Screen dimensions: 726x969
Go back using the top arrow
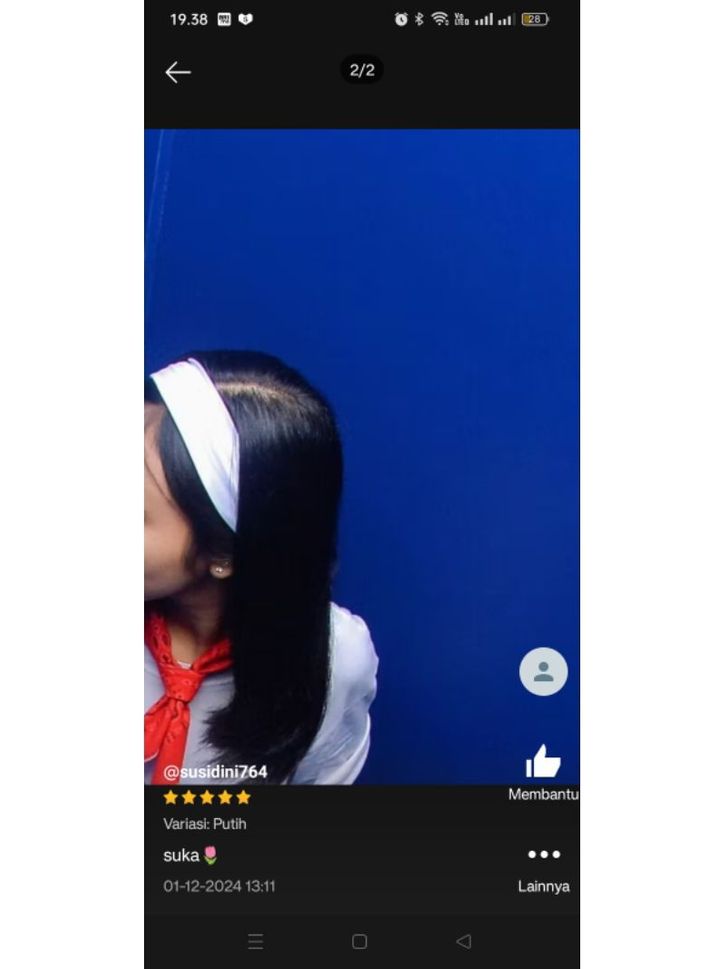click(178, 72)
